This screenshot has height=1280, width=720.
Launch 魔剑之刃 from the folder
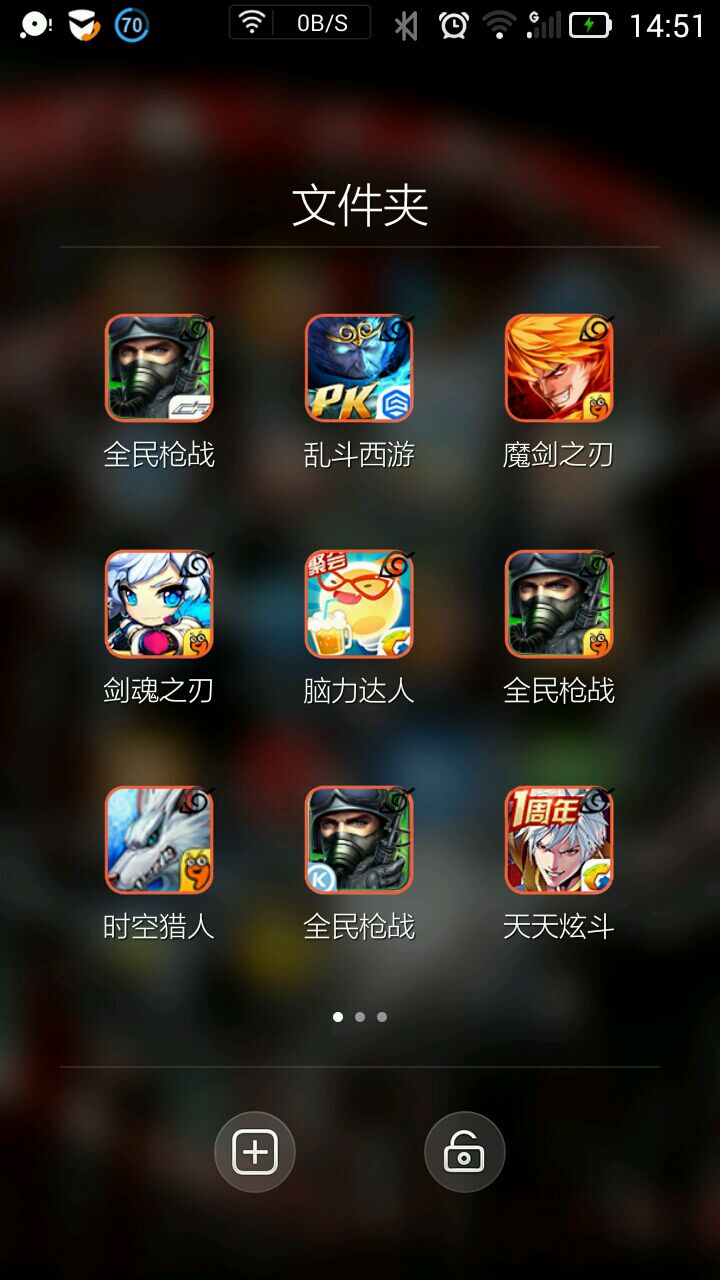click(559, 368)
